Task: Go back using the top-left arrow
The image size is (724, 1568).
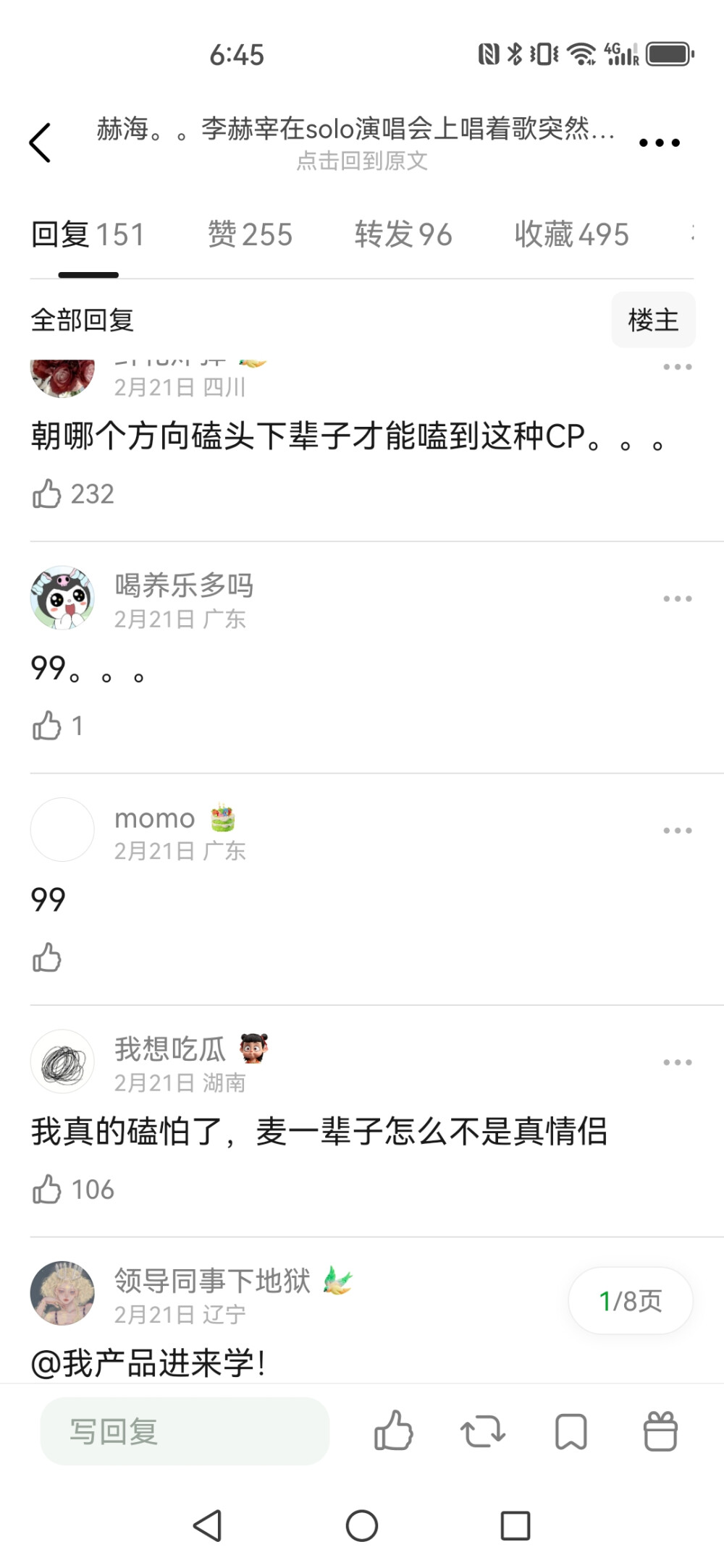Action: 41,143
